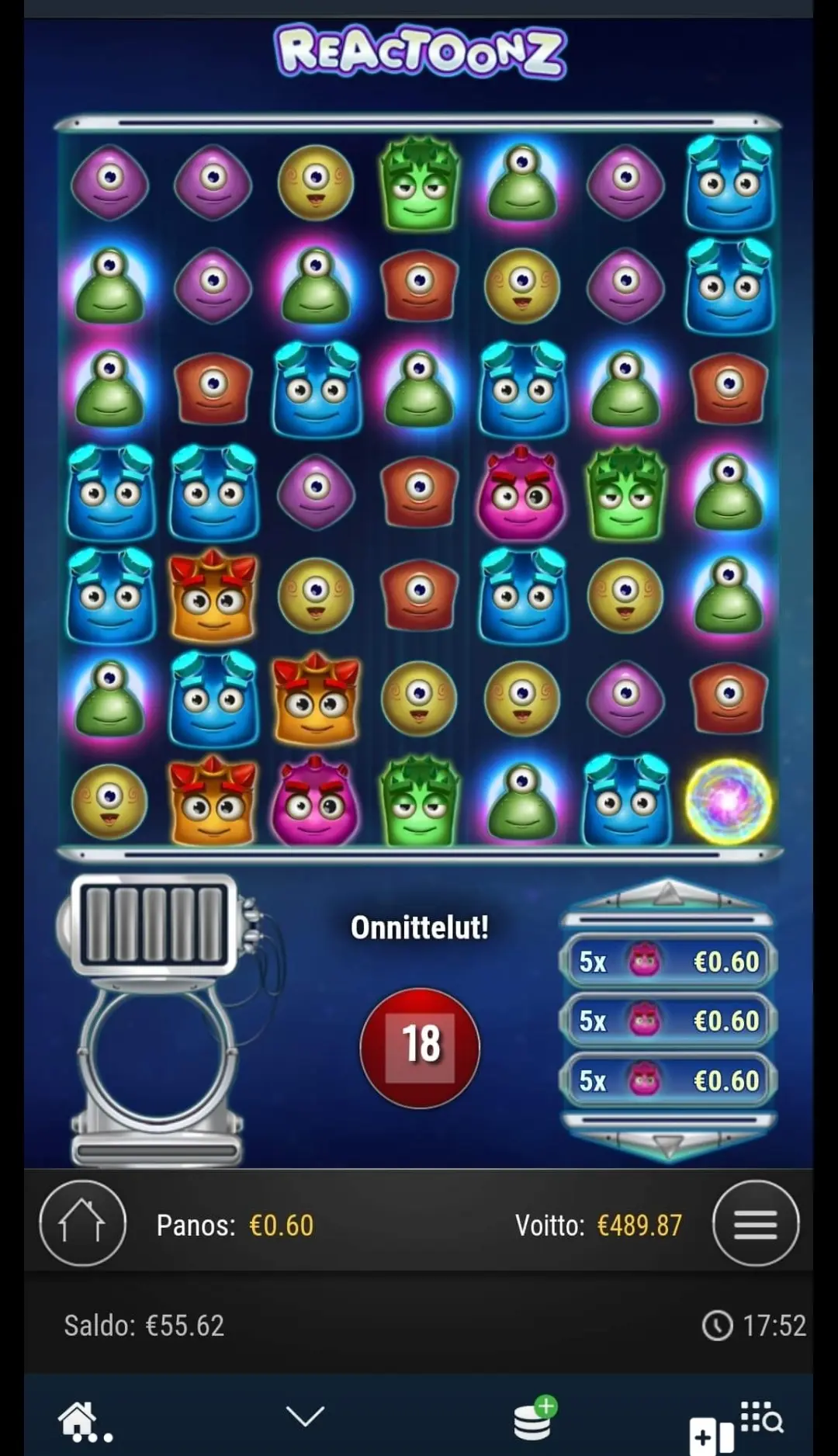
Task: Tap the game home button beside Panos
Action: point(82,1224)
